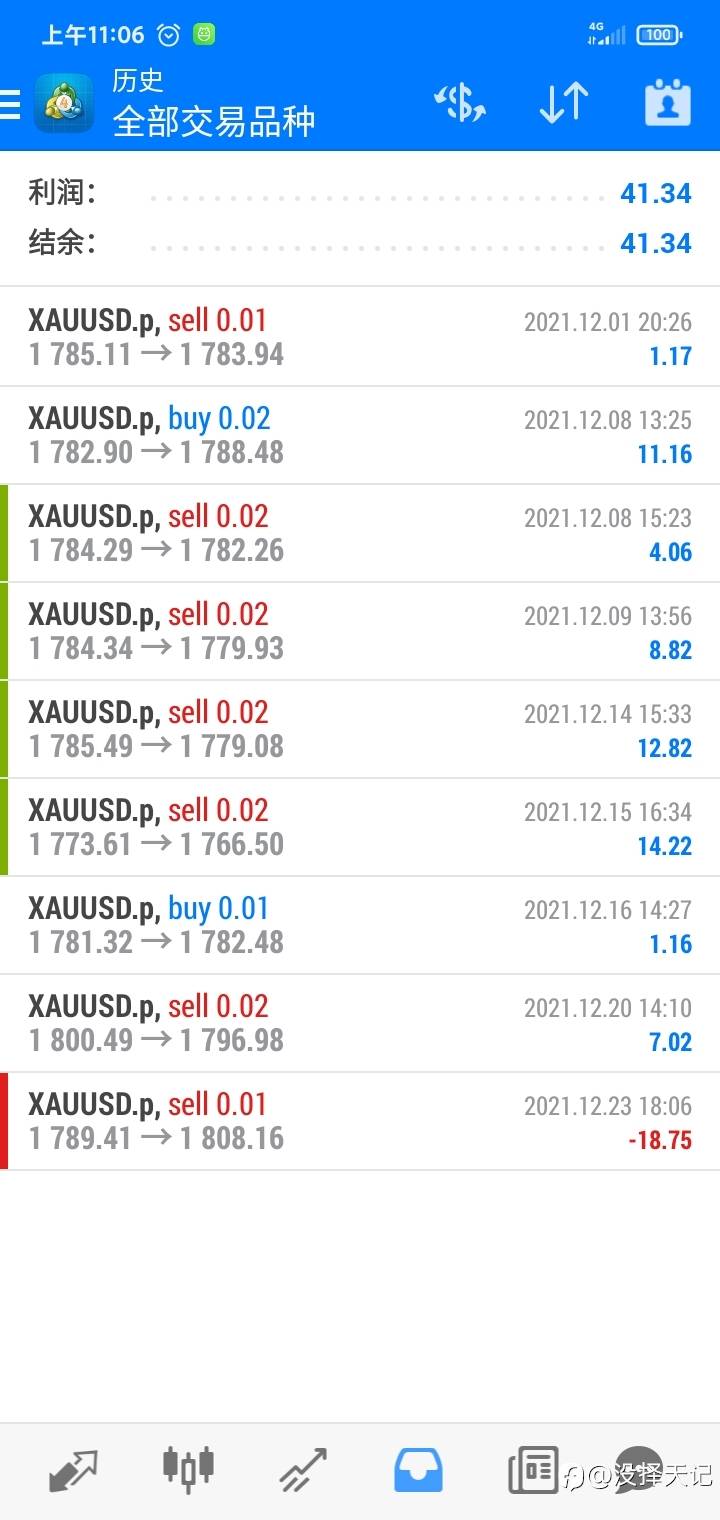This screenshot has height=1520, width=720.
Task: Tap the sort arrows icon
Action: click(x=564, y=103)
